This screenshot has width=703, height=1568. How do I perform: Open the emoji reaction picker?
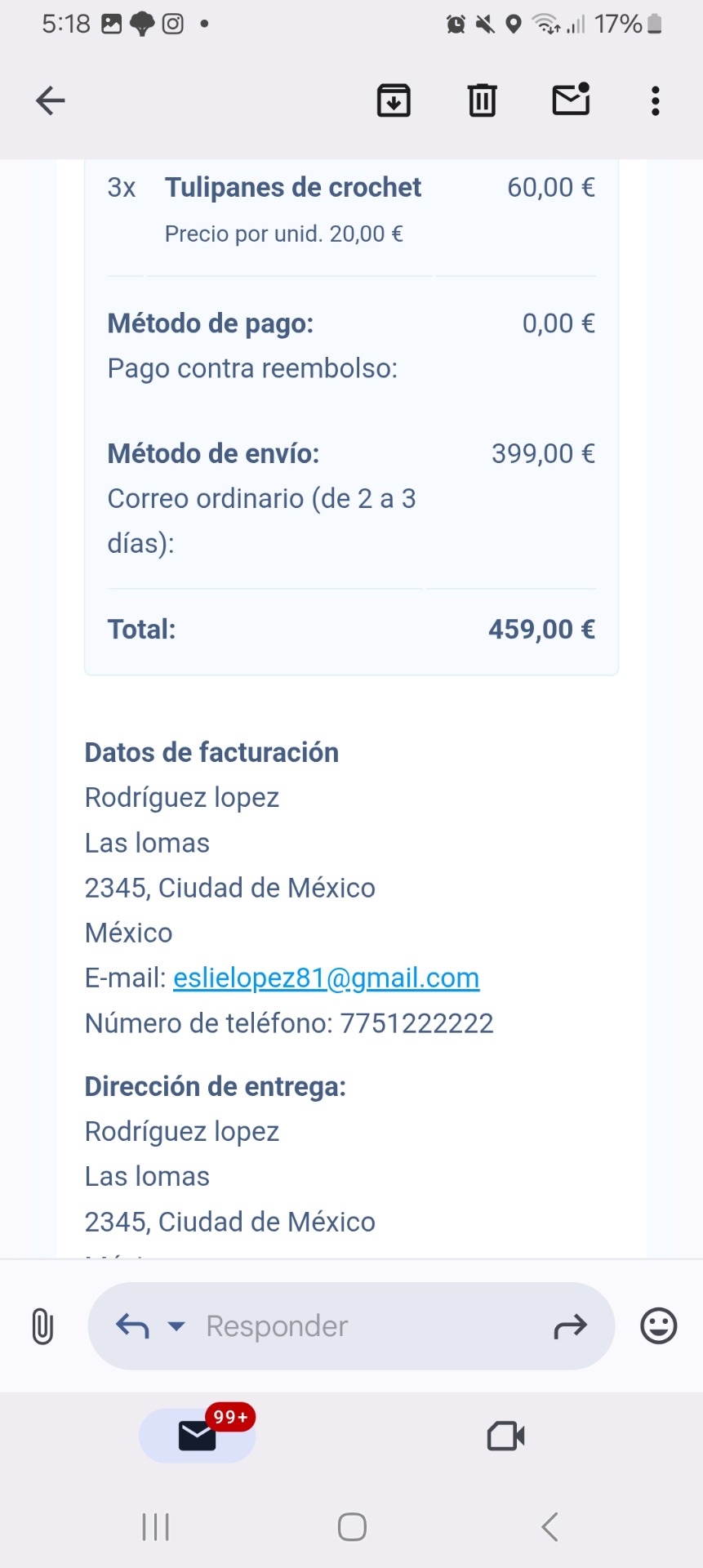pos(658,1325)
